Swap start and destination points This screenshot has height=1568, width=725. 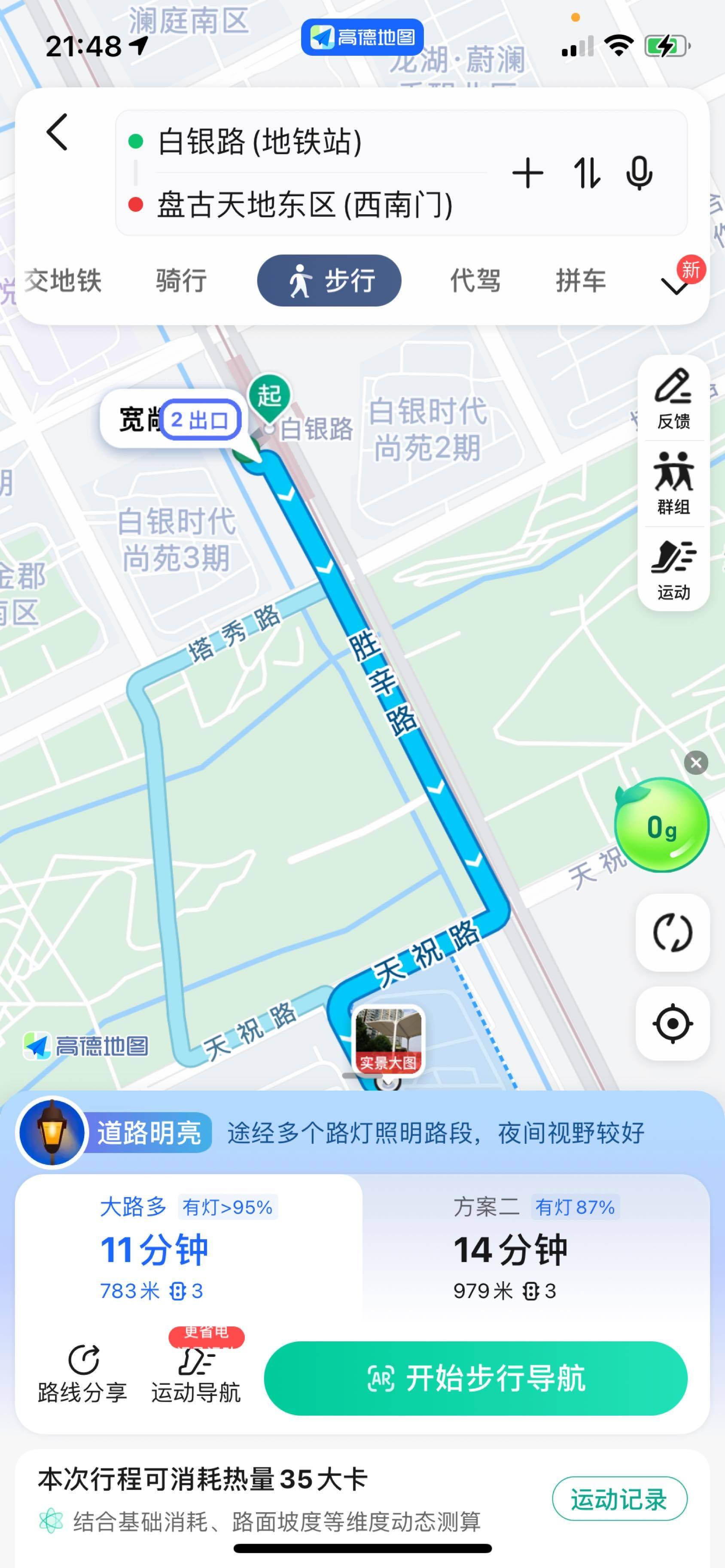pyautogui.click(x=587, y=173)
